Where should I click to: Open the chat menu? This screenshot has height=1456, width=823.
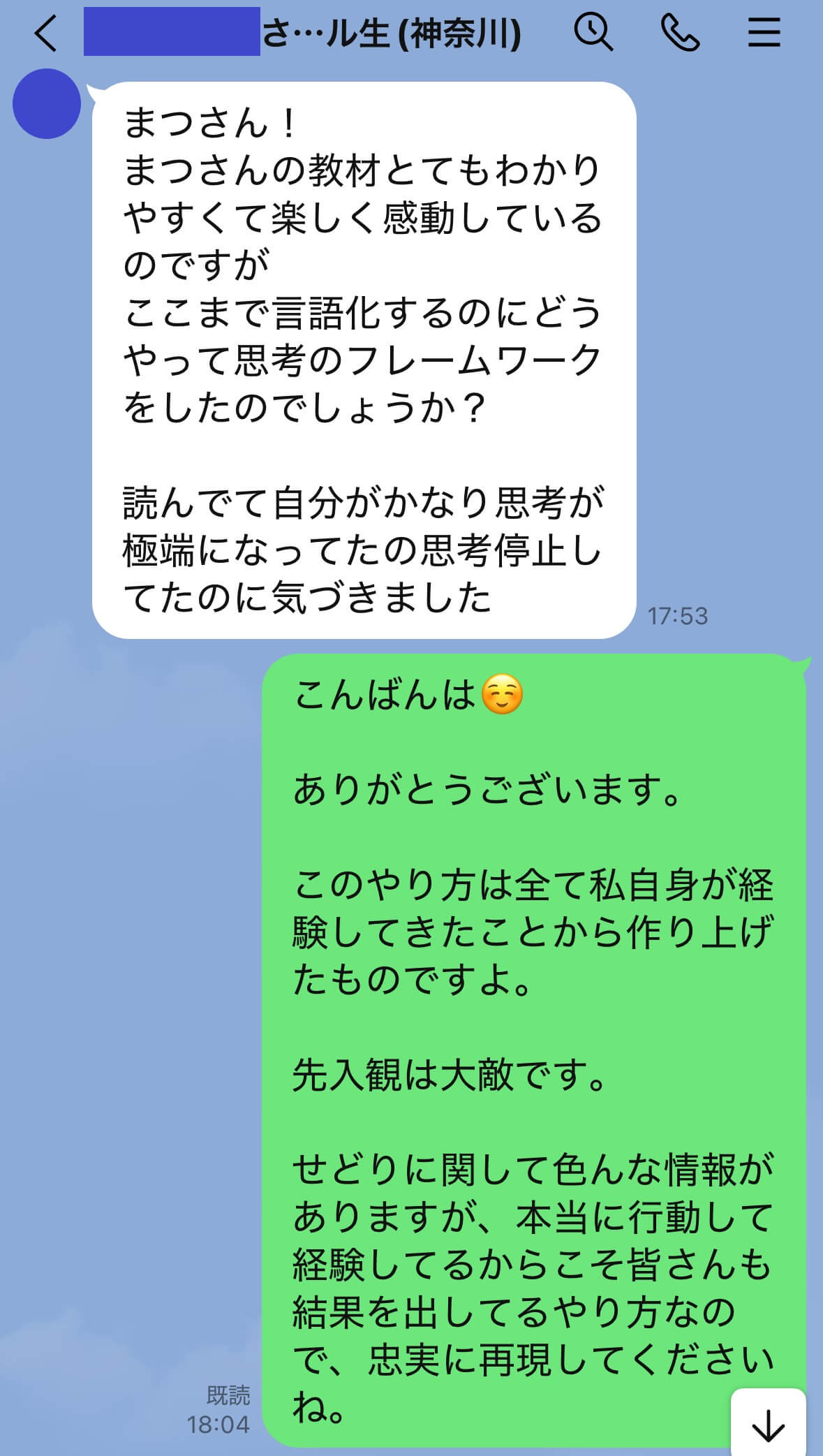pos(764,33)
